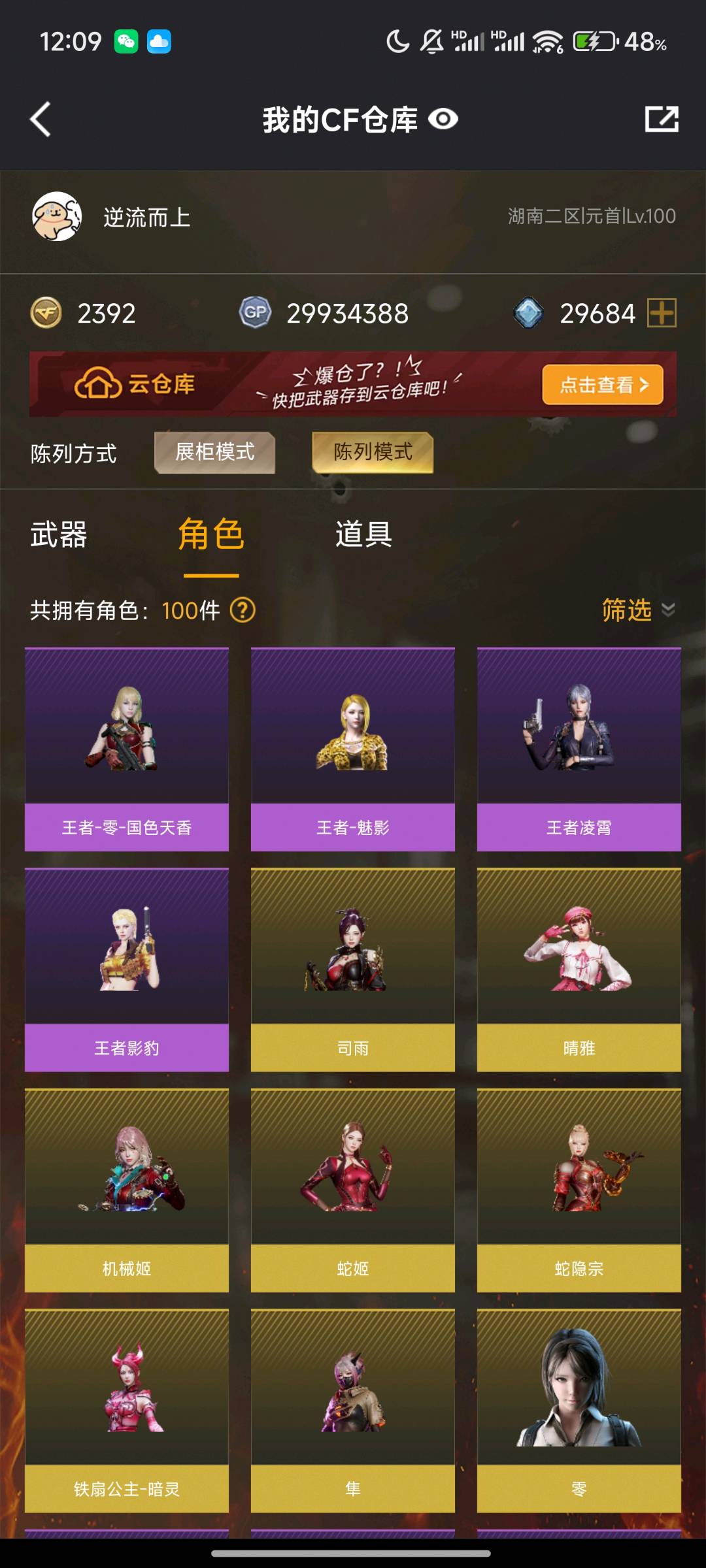Open the 王者-零-国色天香 character card
The height and width of the screenshot is (1568, 706).
click(x=127, y=749)
